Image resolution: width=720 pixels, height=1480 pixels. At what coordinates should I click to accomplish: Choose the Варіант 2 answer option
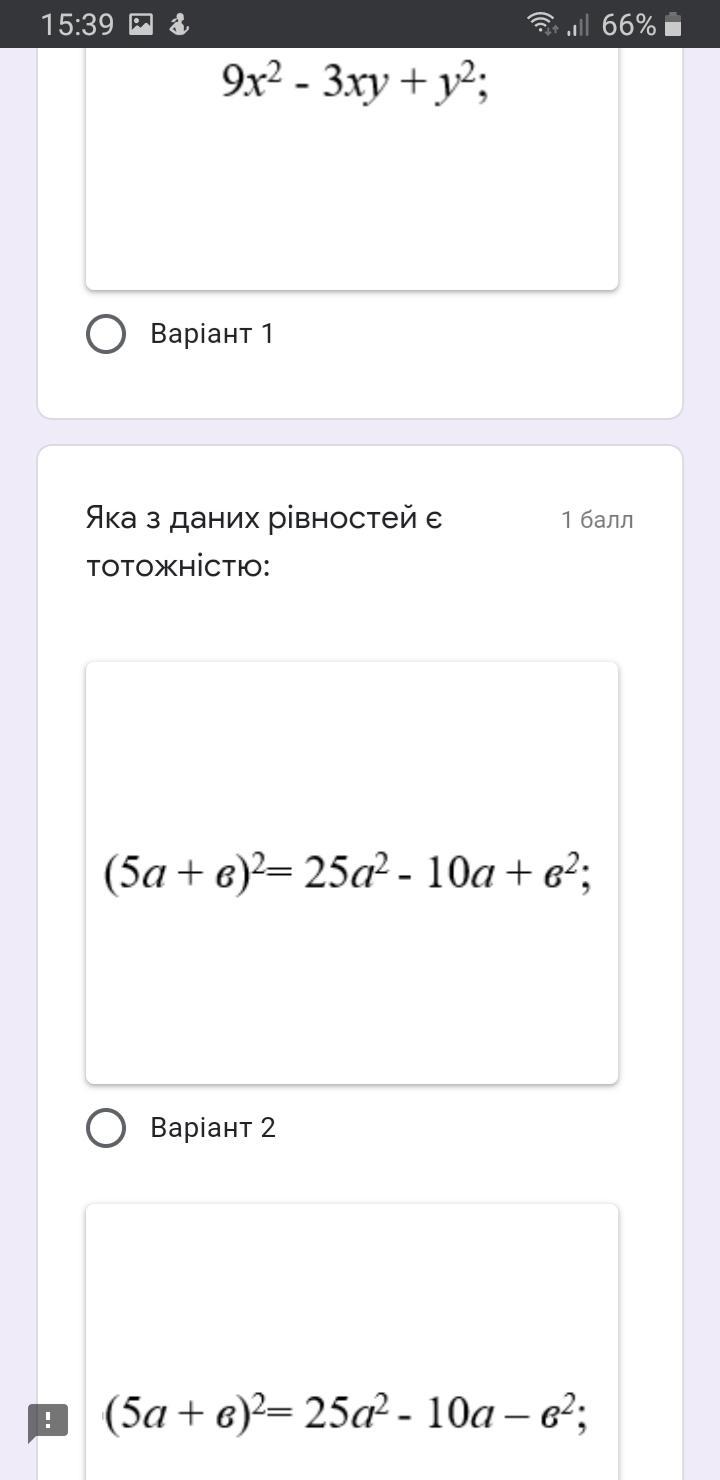[106, 1128]
